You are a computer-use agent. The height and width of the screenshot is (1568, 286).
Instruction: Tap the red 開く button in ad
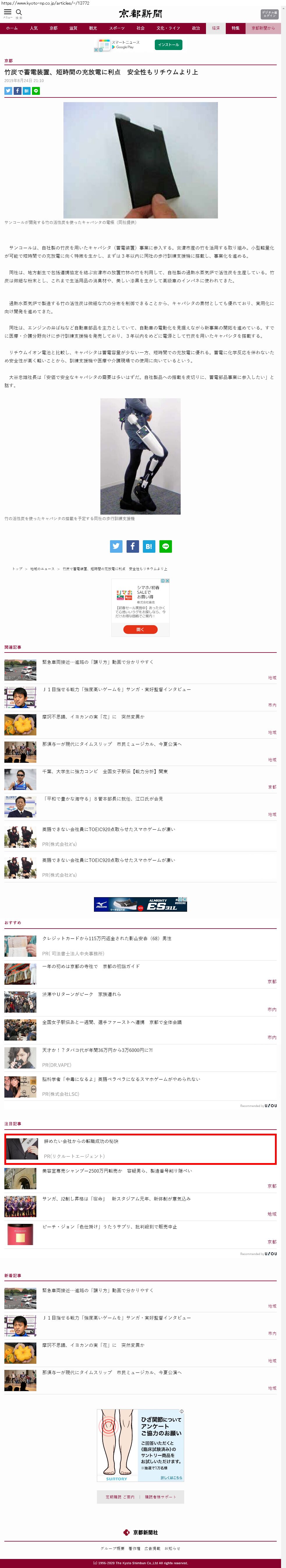141,630
